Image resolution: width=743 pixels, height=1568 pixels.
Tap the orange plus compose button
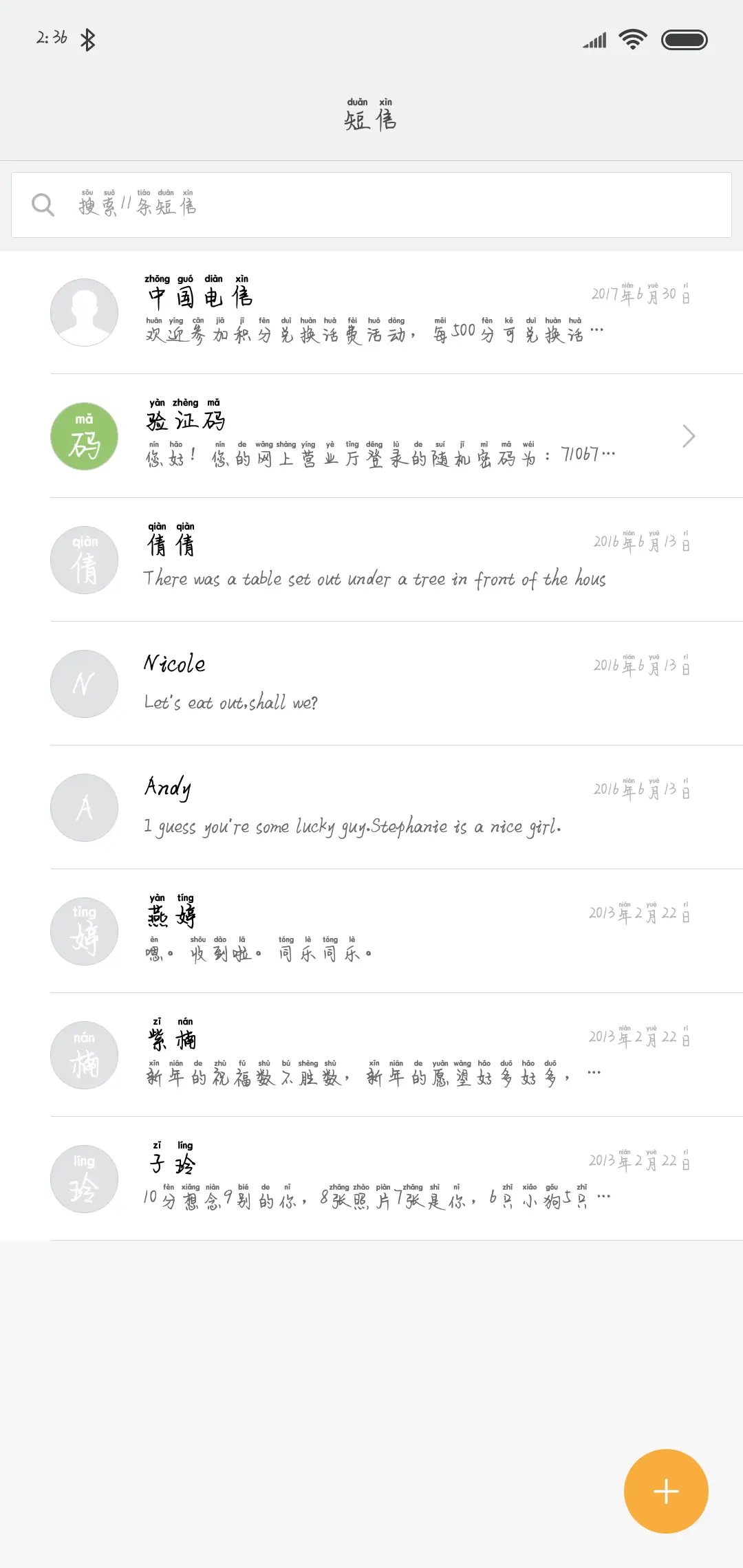click(665, 1490)
